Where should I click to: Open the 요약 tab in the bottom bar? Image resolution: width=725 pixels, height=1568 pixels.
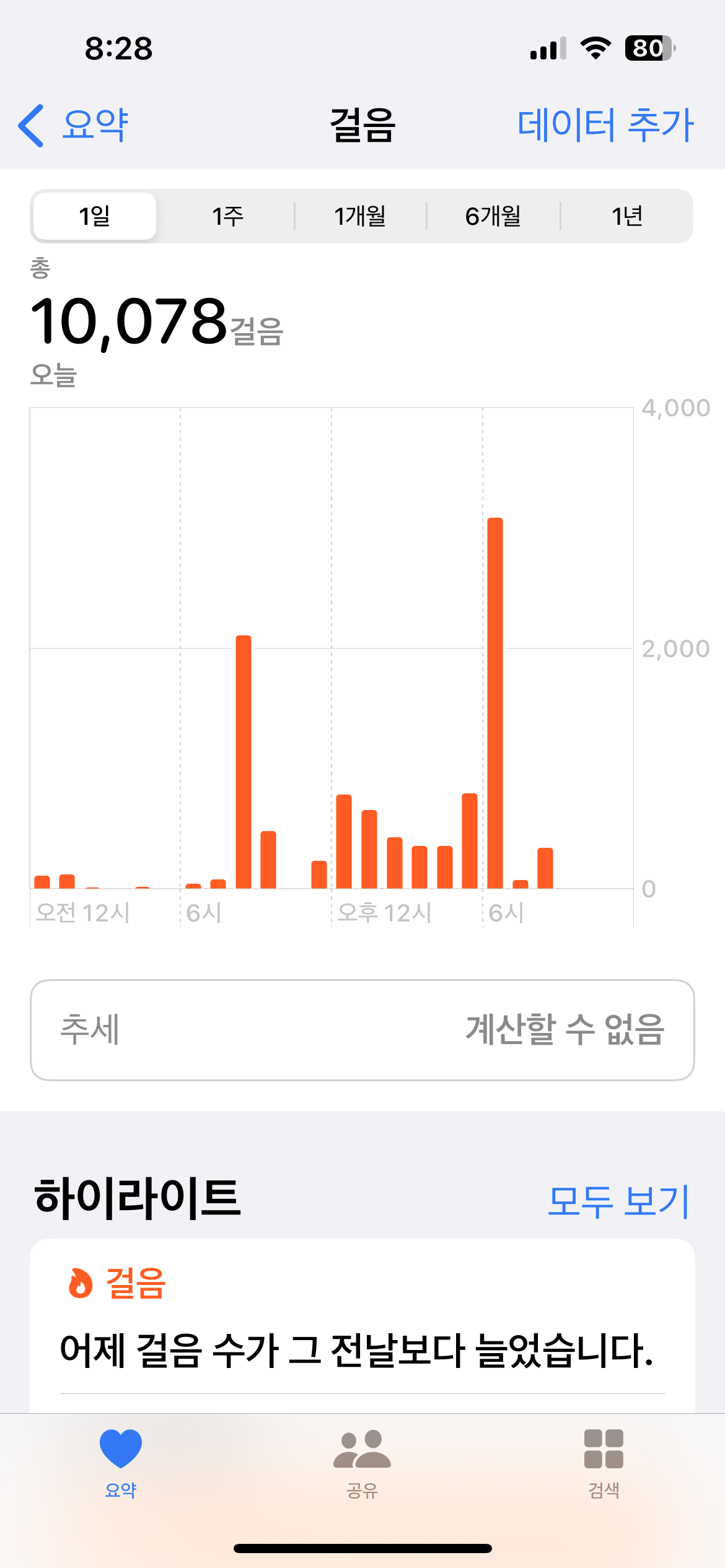pos(121,1463)
